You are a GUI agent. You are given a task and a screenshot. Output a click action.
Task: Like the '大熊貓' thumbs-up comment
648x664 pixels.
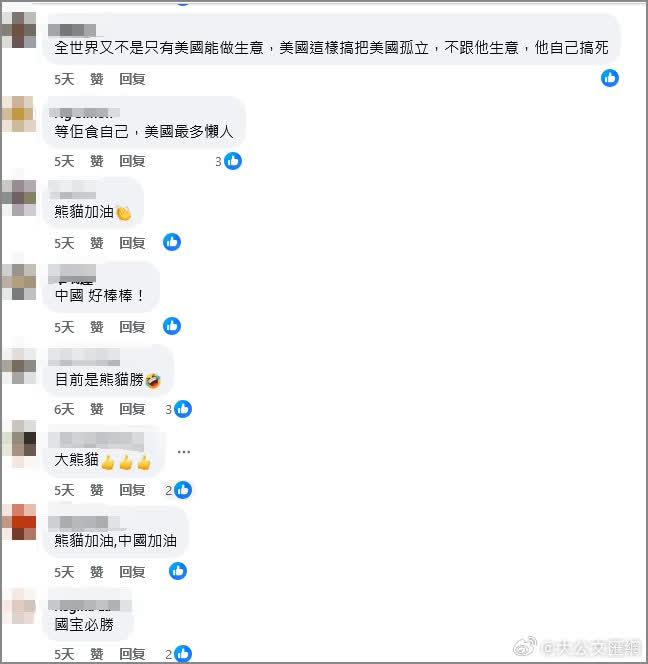(x=97, y=490)
